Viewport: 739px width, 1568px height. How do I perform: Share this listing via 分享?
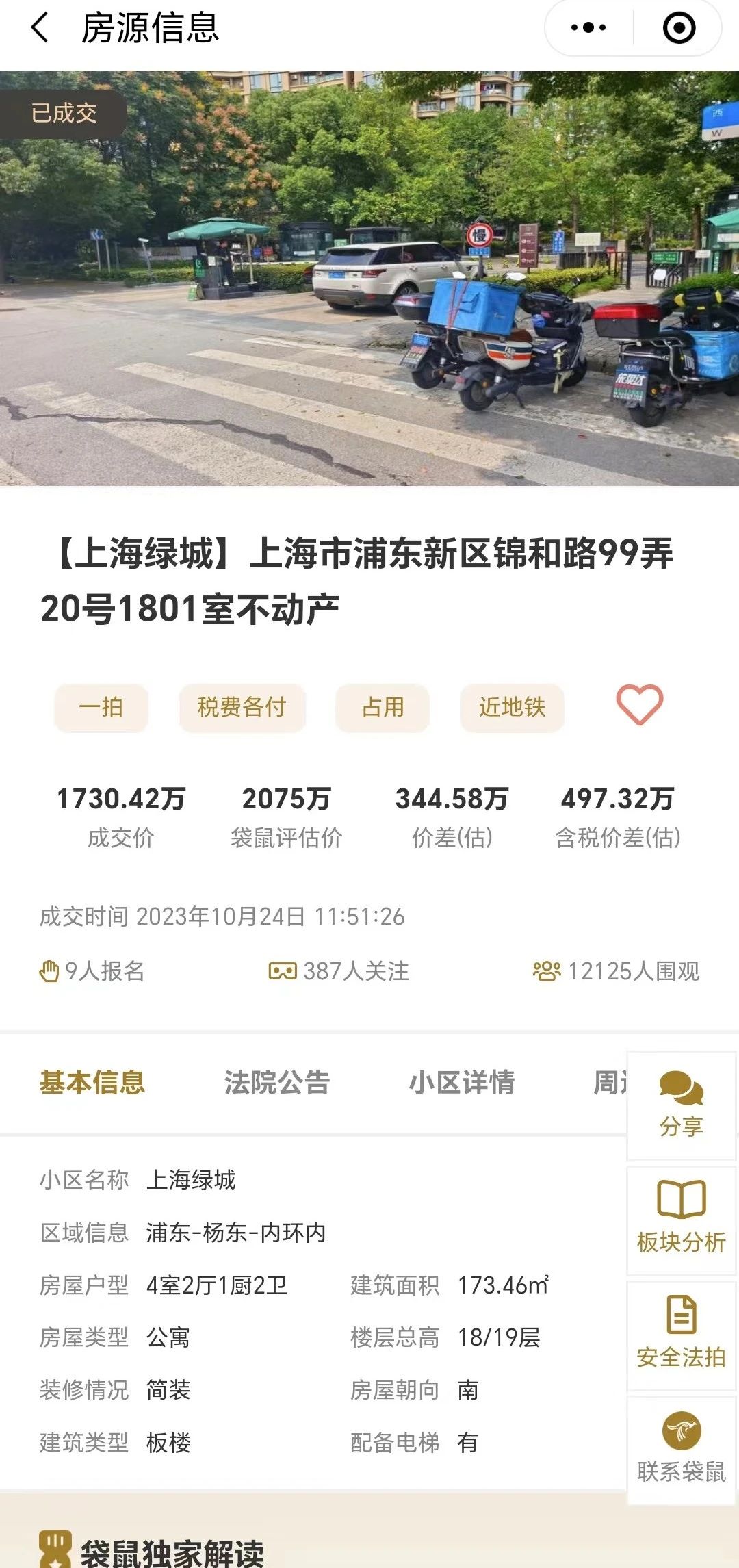(x=682, y=1105)
